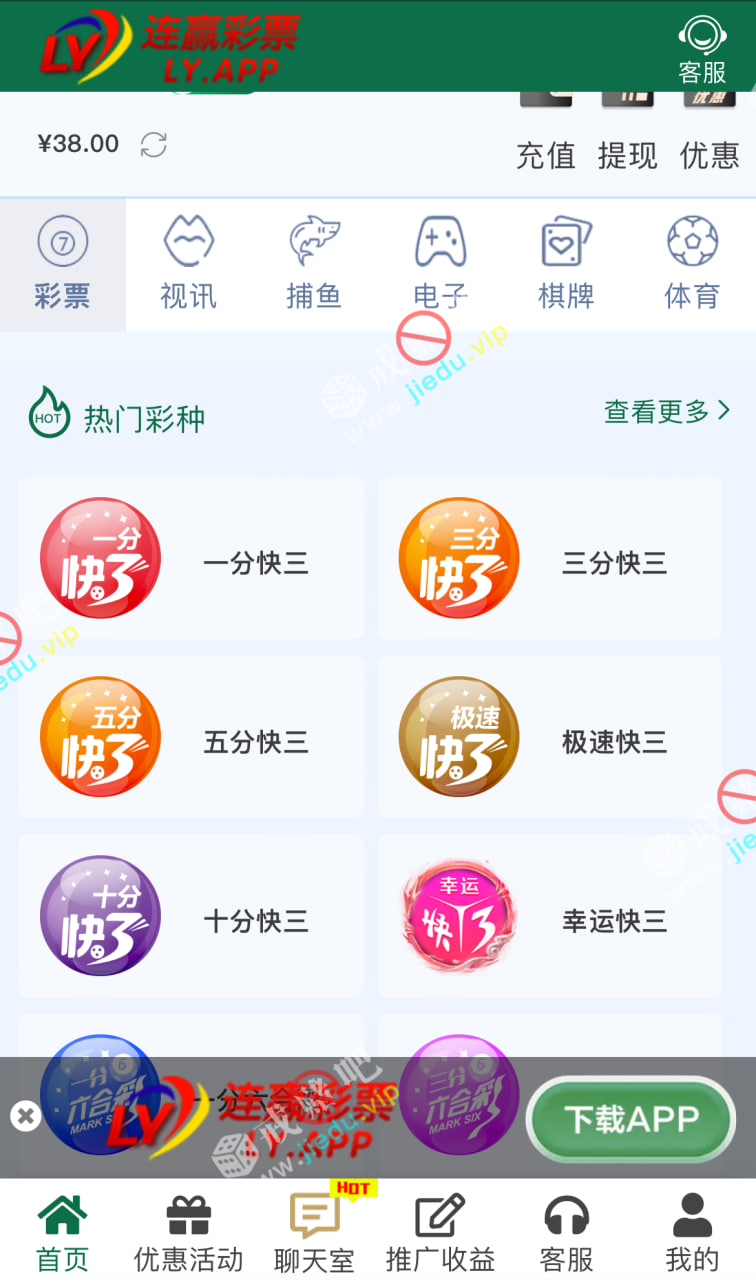The height and width of the screenshot is (1280, 756).
Task: Switch to the 体育 category
Action: click(692, 265)
